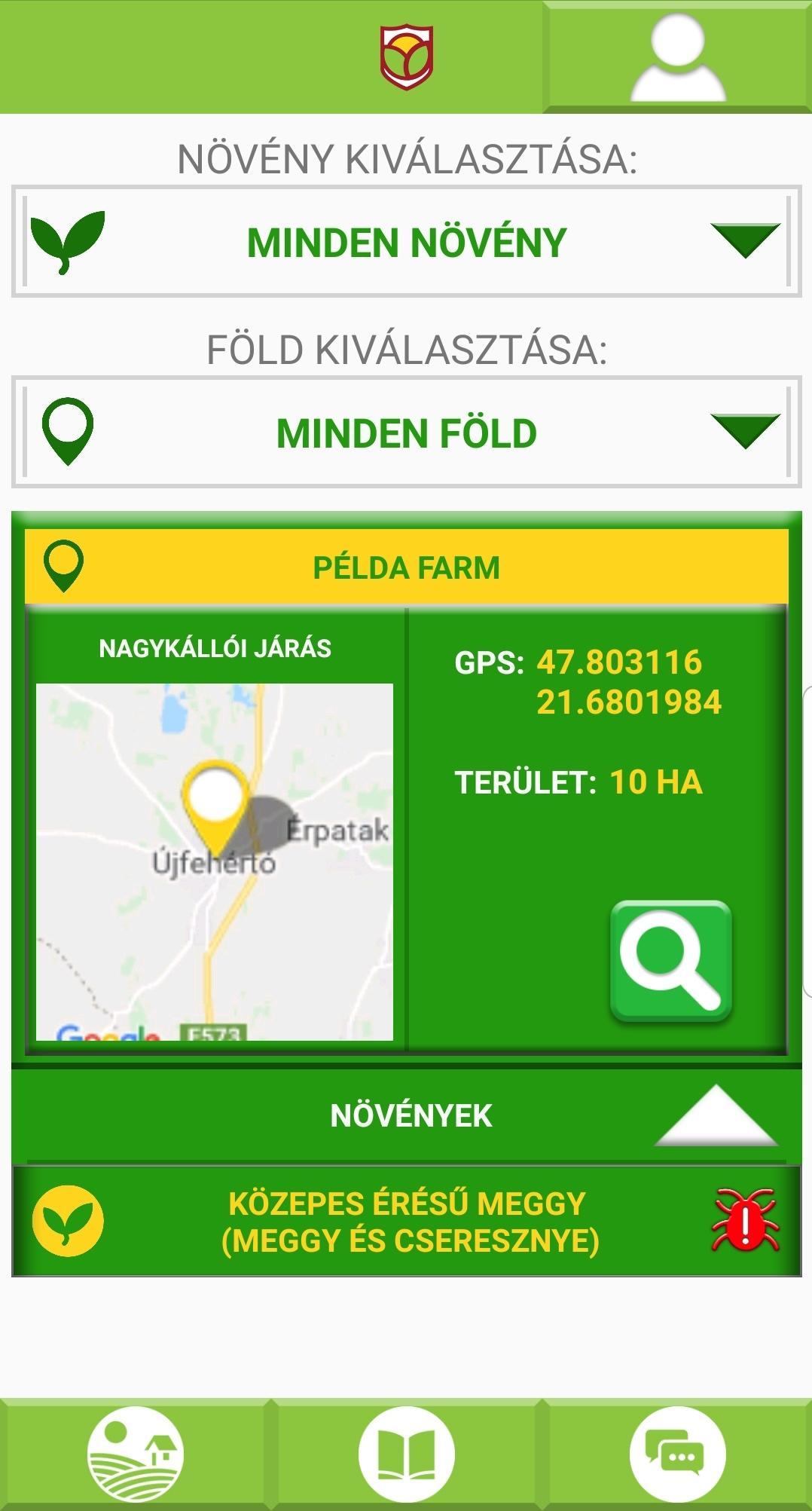Switch to the farm fields tab
This screenshot has height=1511, width=812.
136,1454
